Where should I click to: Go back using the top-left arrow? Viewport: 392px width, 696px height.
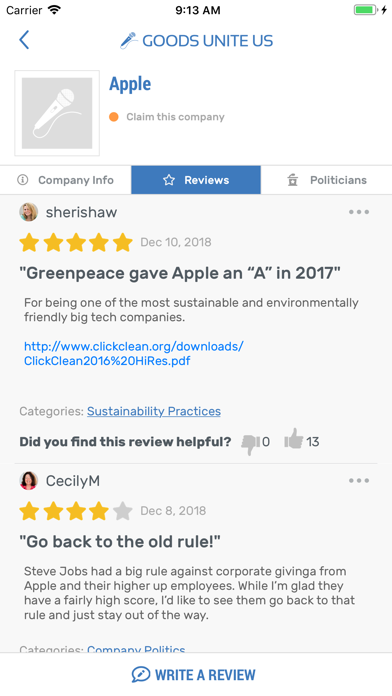coord(24,40)
